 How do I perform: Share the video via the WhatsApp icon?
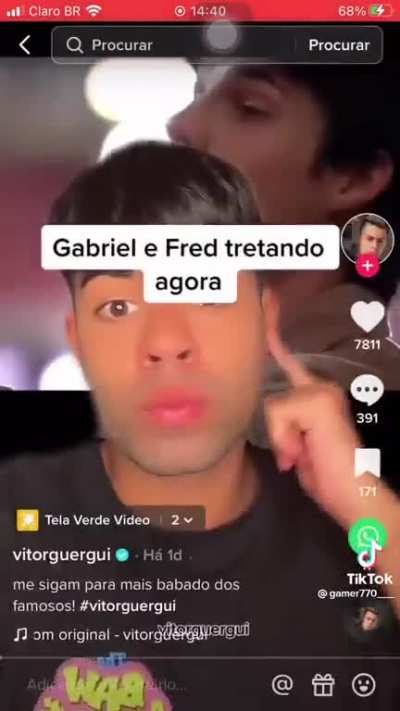click(x=367, y=536)
